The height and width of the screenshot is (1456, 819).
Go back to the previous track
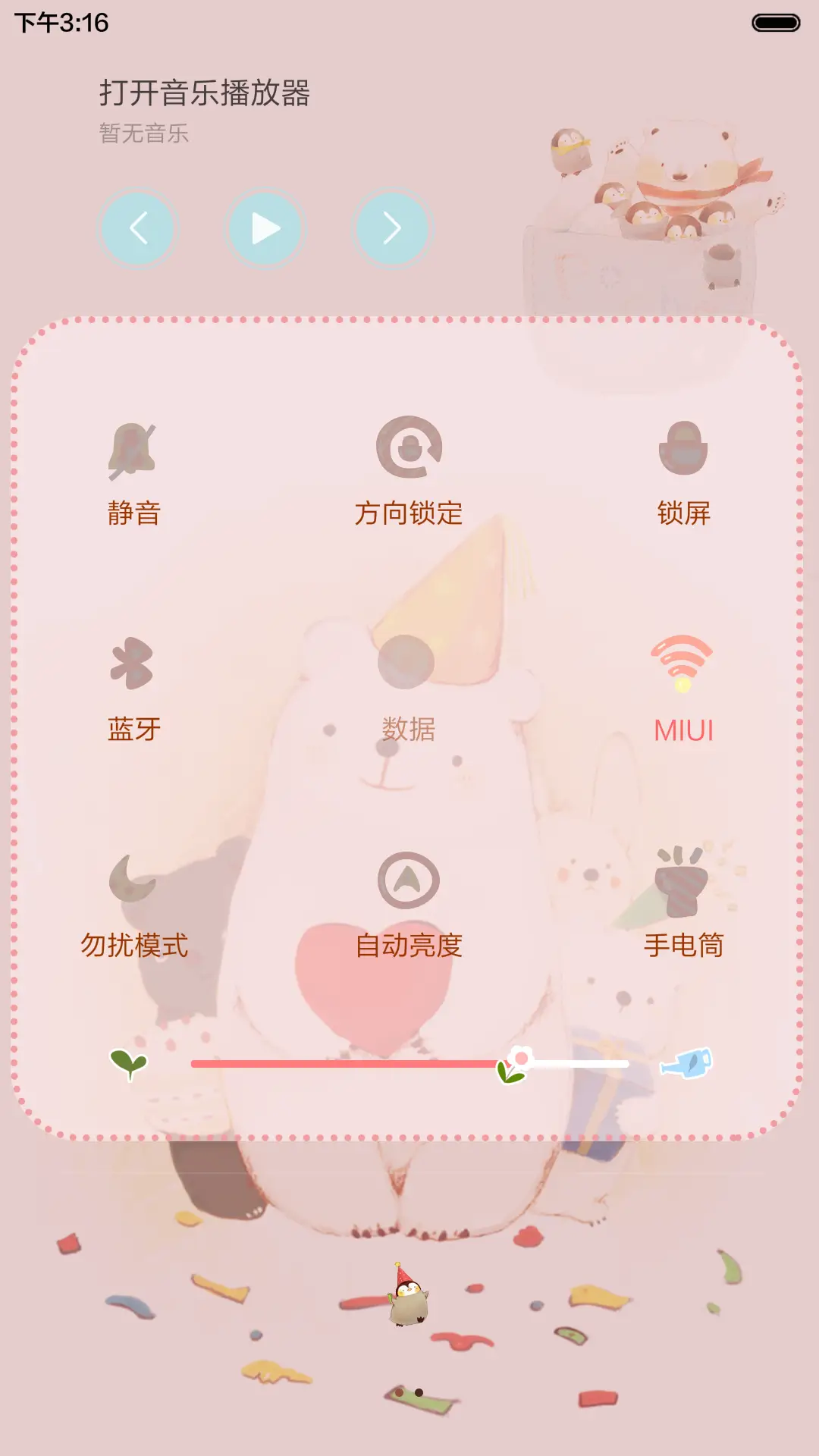[x=138, y=227]
